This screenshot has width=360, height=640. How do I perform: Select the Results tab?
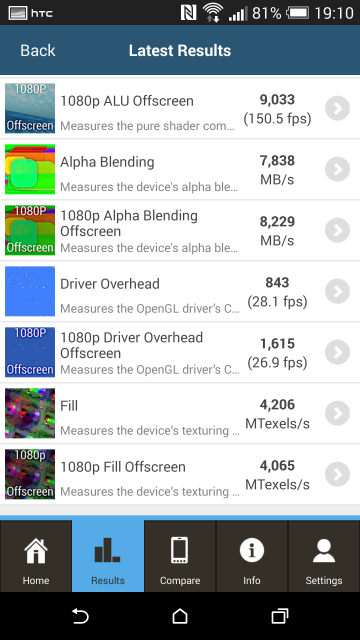108,556
